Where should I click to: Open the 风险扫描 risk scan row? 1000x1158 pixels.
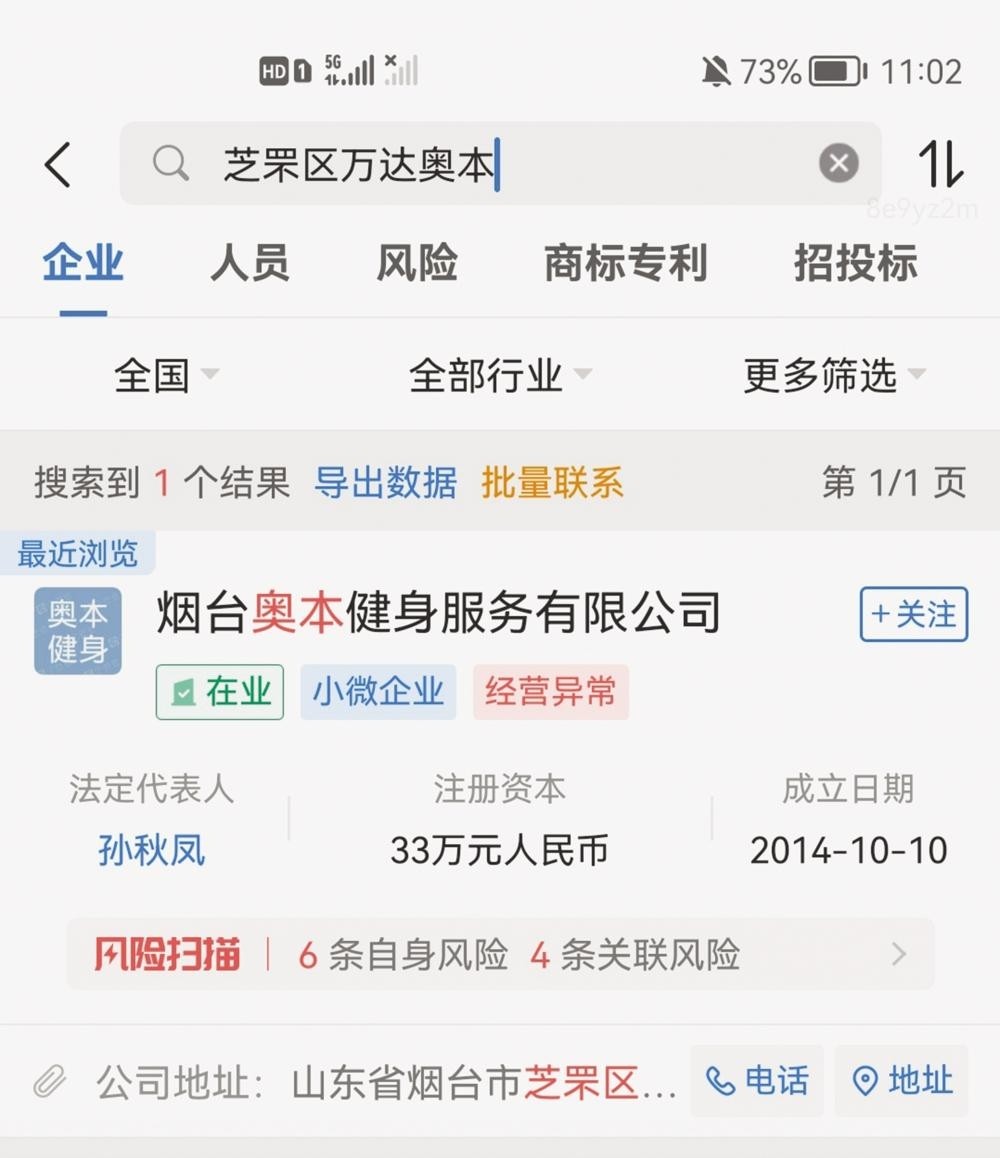[500, 954]
